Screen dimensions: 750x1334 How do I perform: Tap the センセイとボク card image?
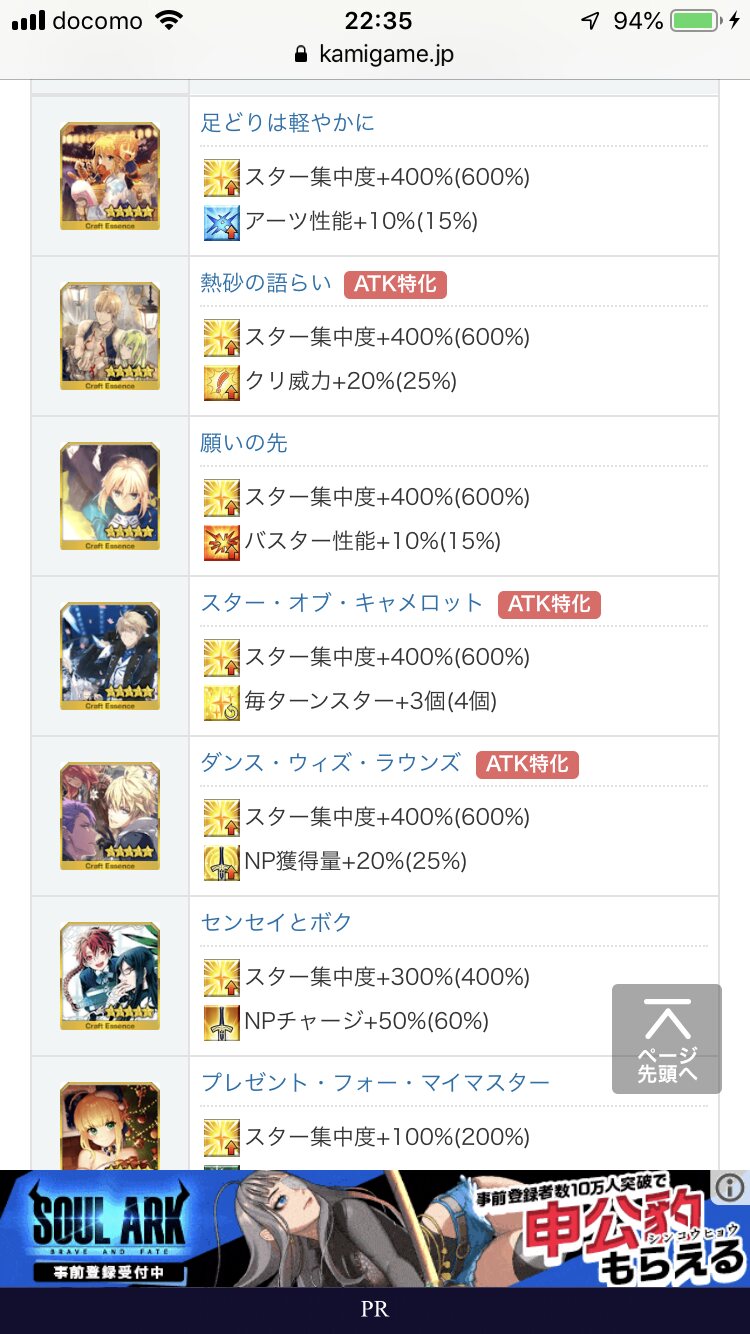pos(110,976)
